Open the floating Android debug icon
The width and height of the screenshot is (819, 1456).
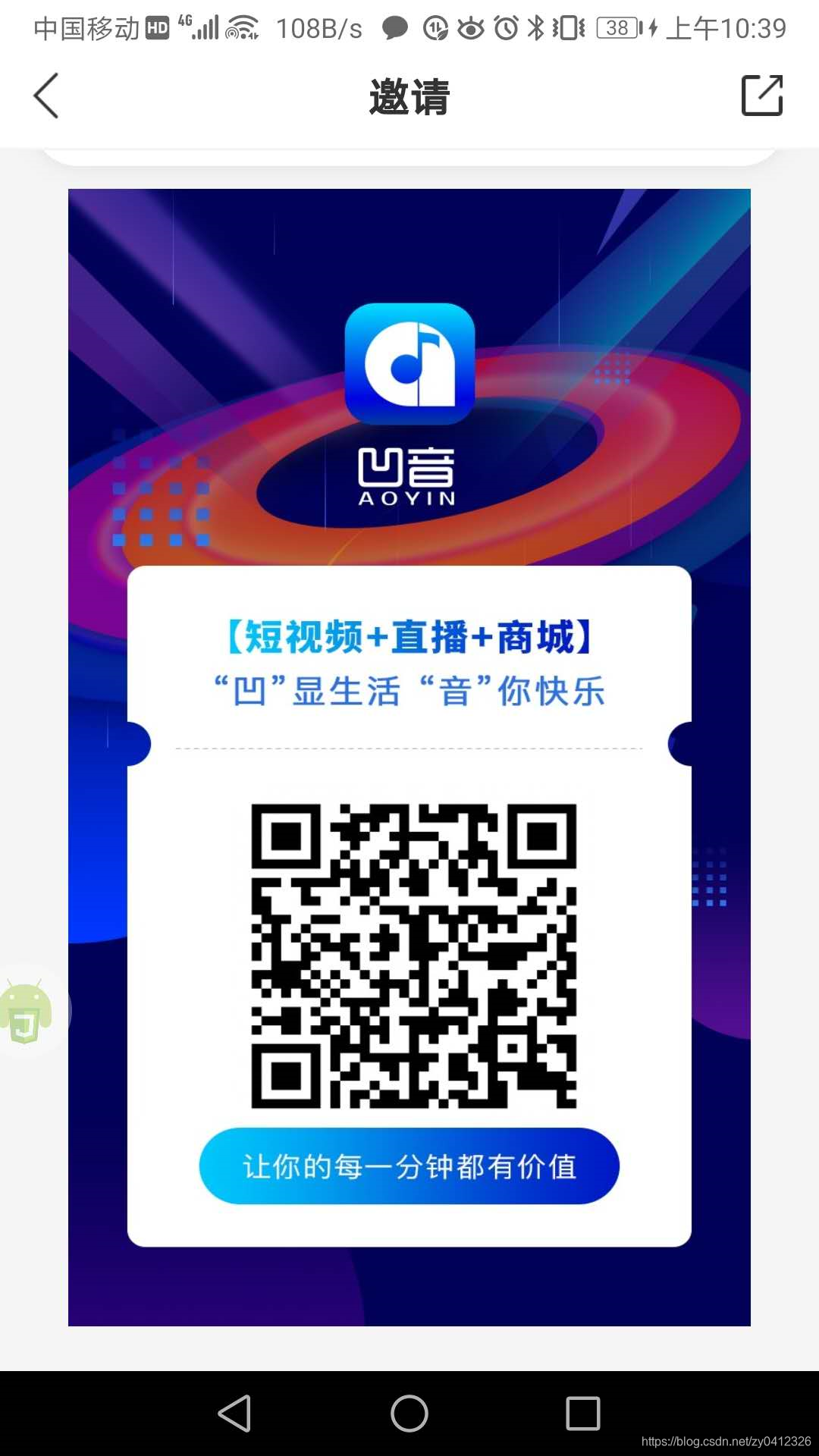point(27,1011)
